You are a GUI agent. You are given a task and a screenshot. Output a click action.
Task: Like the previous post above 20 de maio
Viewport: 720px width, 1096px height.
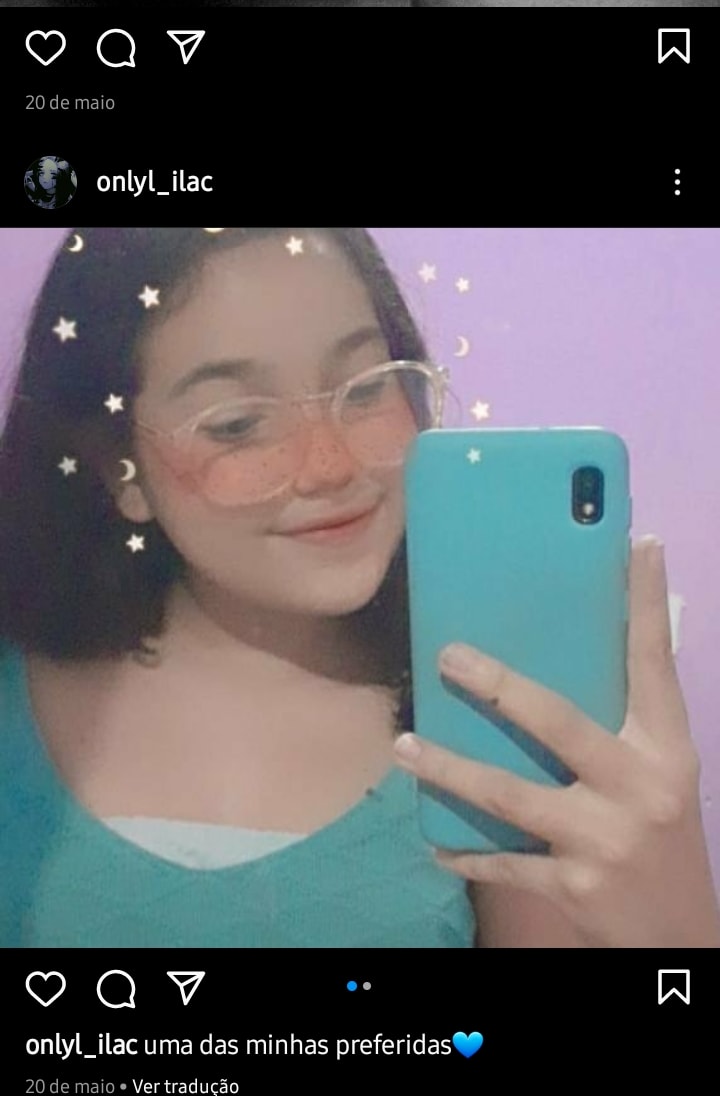pos(45,47)
